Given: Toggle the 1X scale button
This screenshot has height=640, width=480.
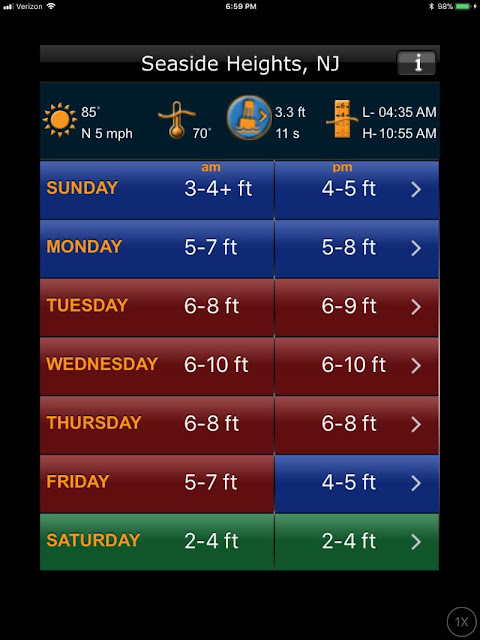Looking at the screenshot, I should 461,622.
